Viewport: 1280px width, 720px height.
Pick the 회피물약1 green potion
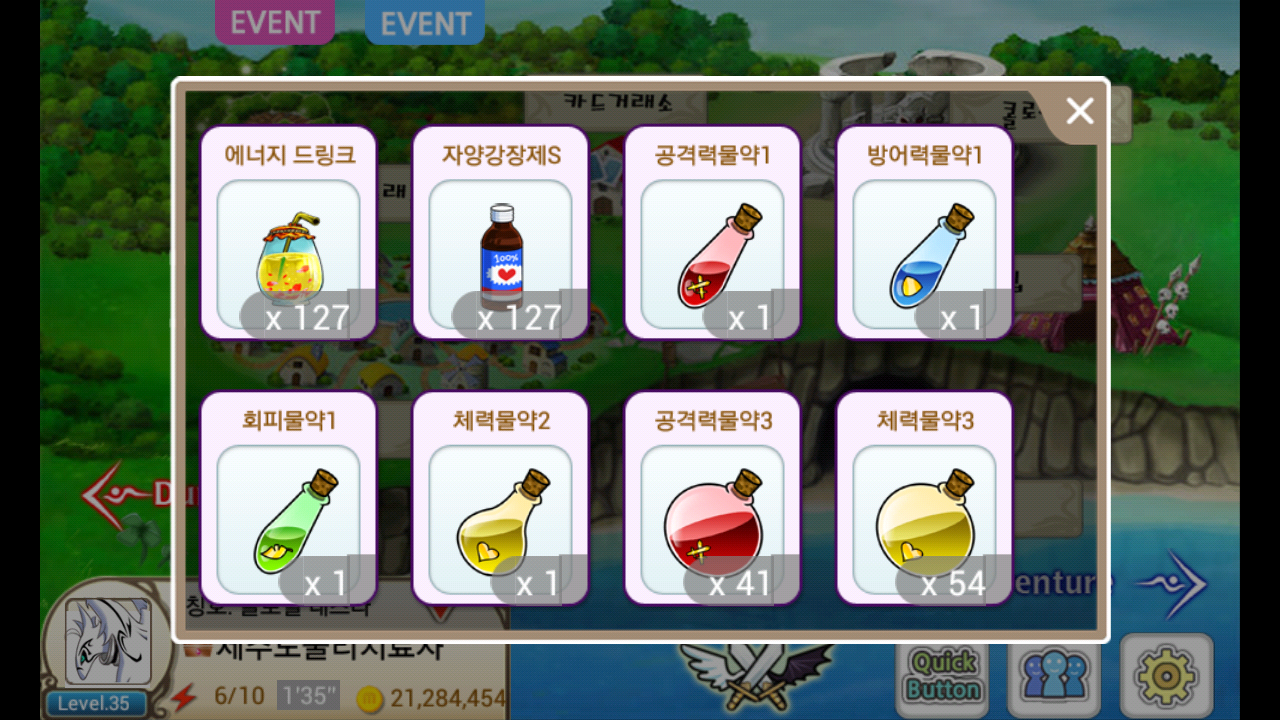289,498
